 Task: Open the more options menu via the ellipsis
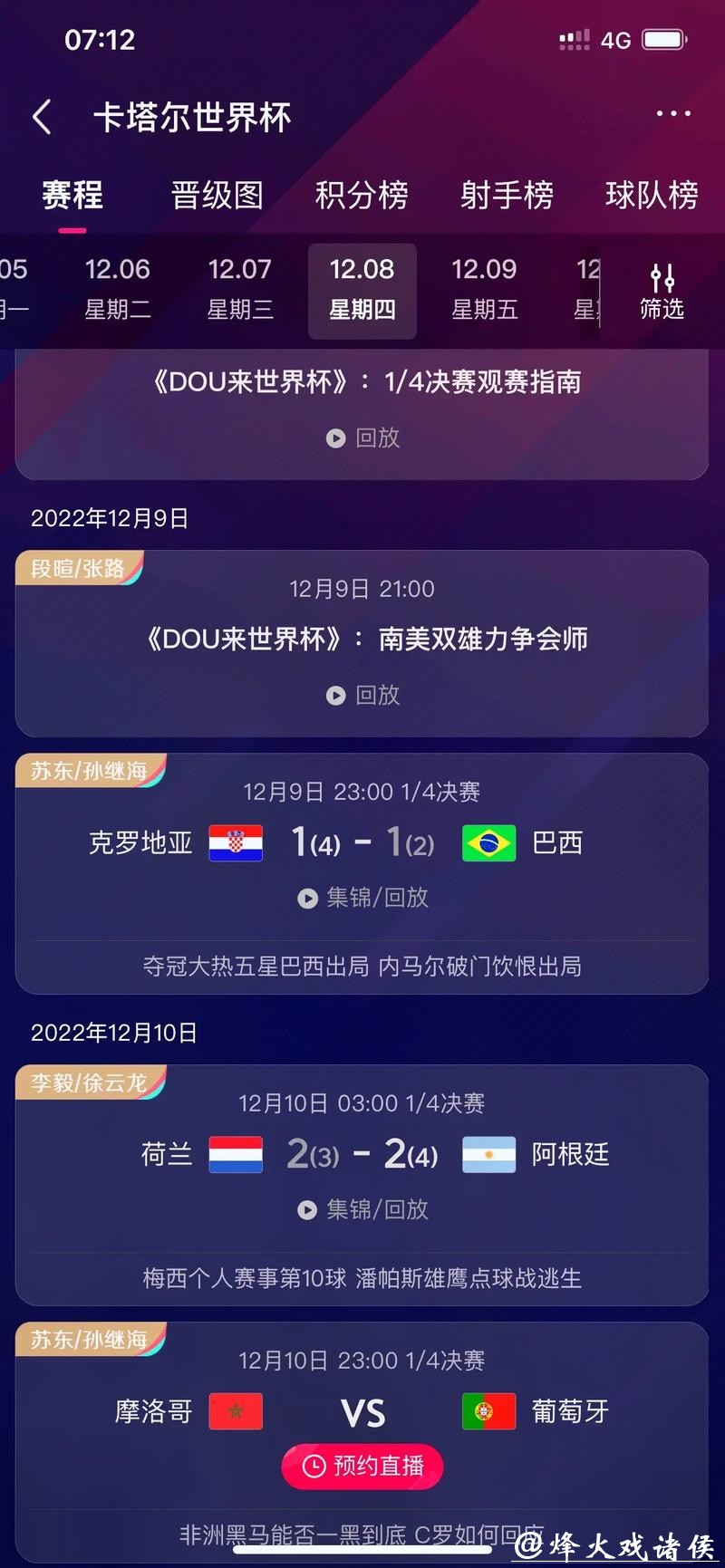click(673, 112)
